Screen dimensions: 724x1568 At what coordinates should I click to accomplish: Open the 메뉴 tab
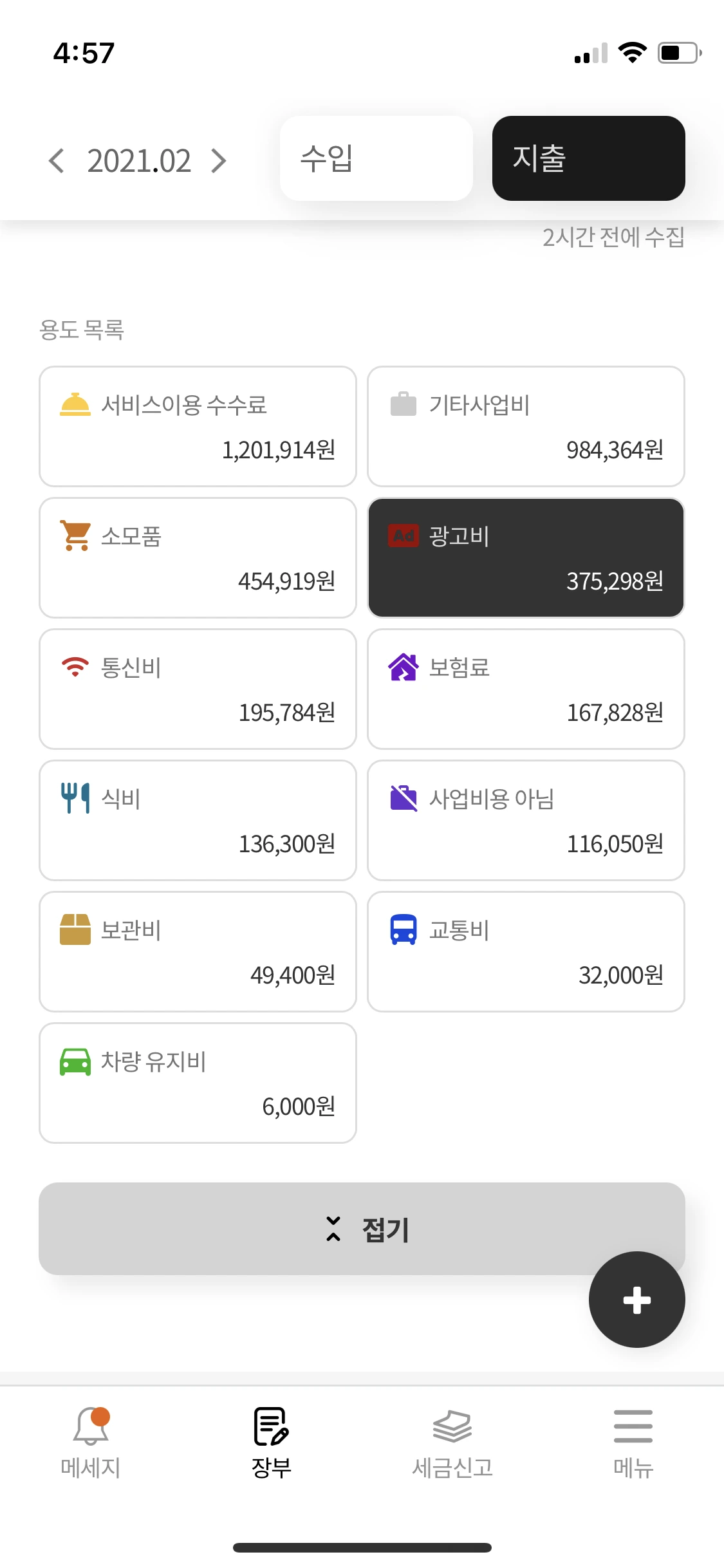633,1443
